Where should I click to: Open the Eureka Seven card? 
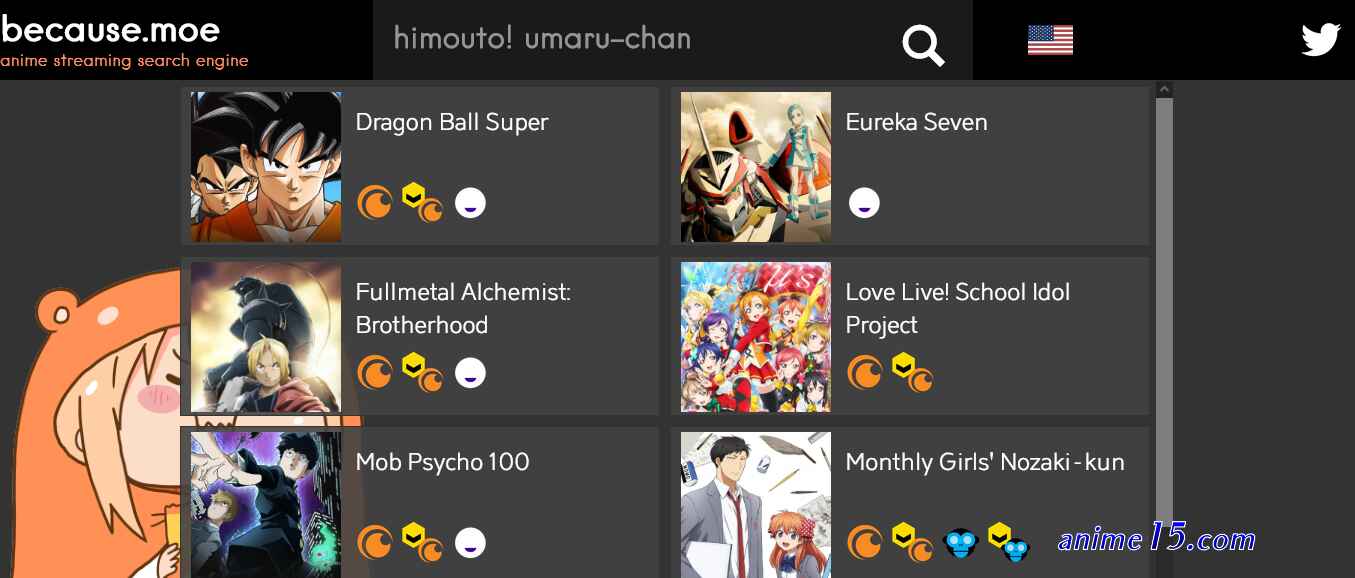point(916,122)
